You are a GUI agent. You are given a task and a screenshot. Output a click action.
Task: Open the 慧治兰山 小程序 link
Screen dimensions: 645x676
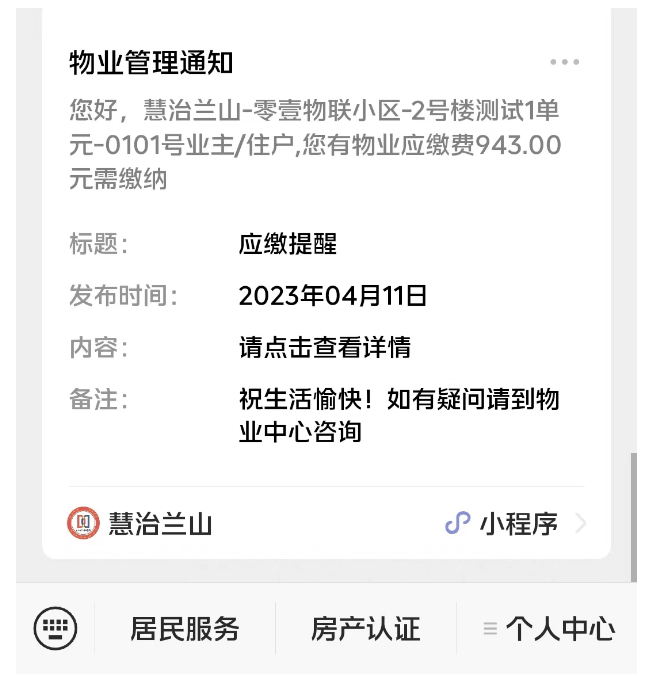516,523
